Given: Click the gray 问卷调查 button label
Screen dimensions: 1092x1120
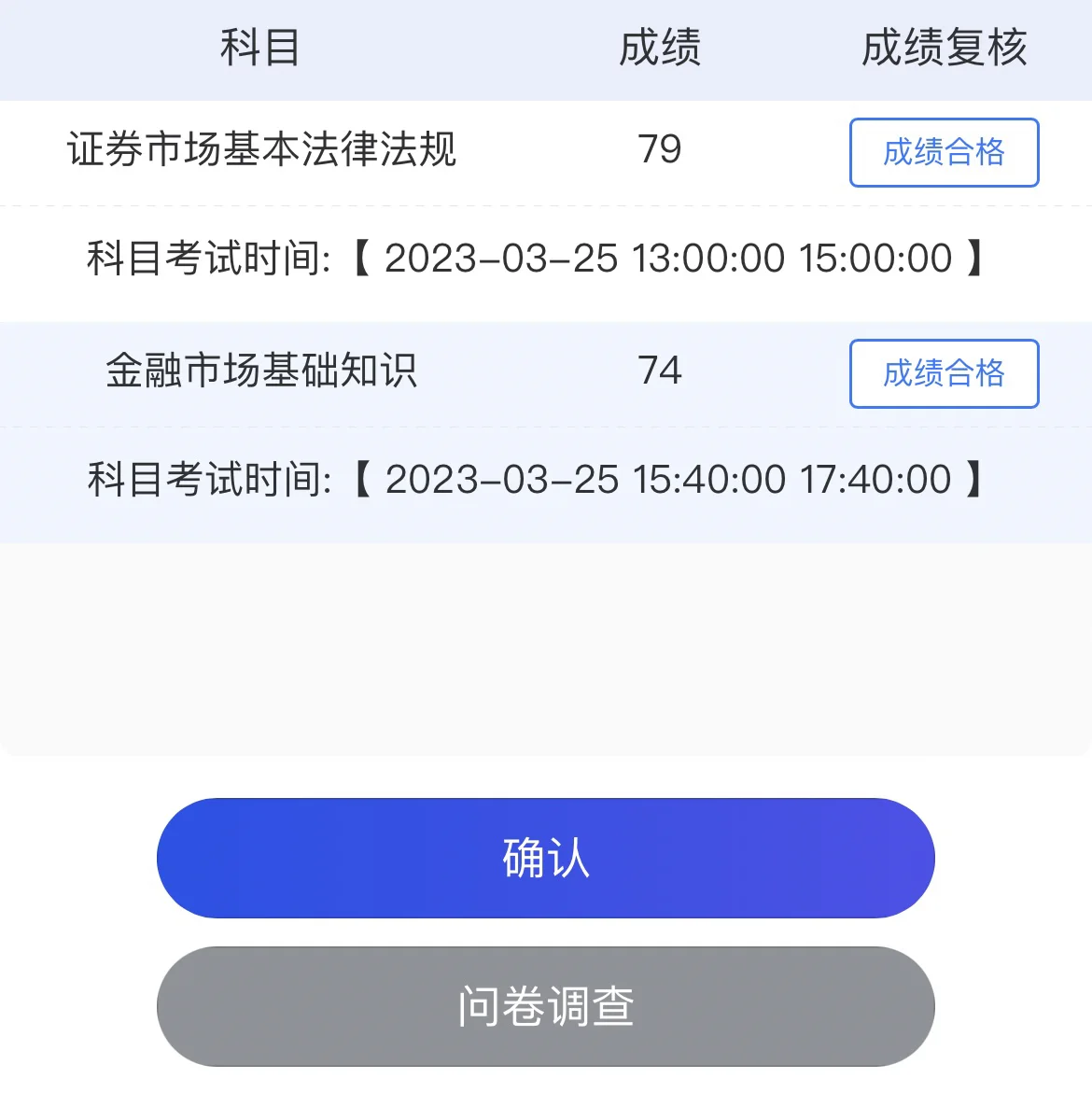Looking at the screenshot, I should 544,1006.
